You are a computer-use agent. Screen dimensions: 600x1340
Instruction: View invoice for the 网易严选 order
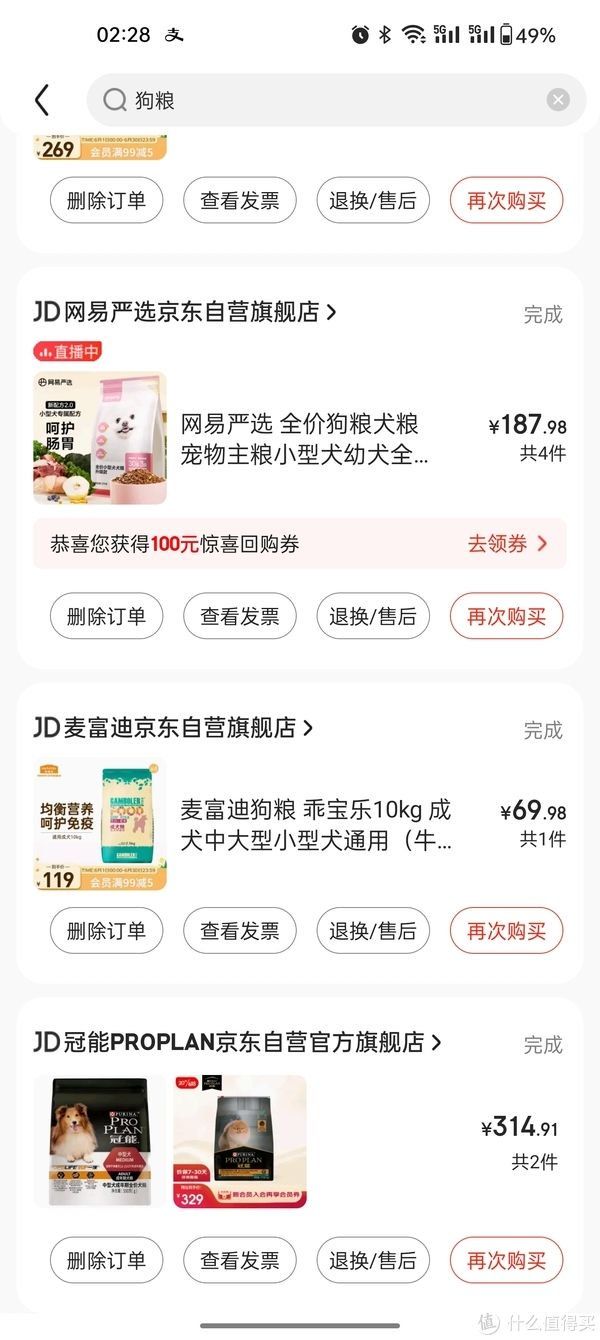click(239, 616)
